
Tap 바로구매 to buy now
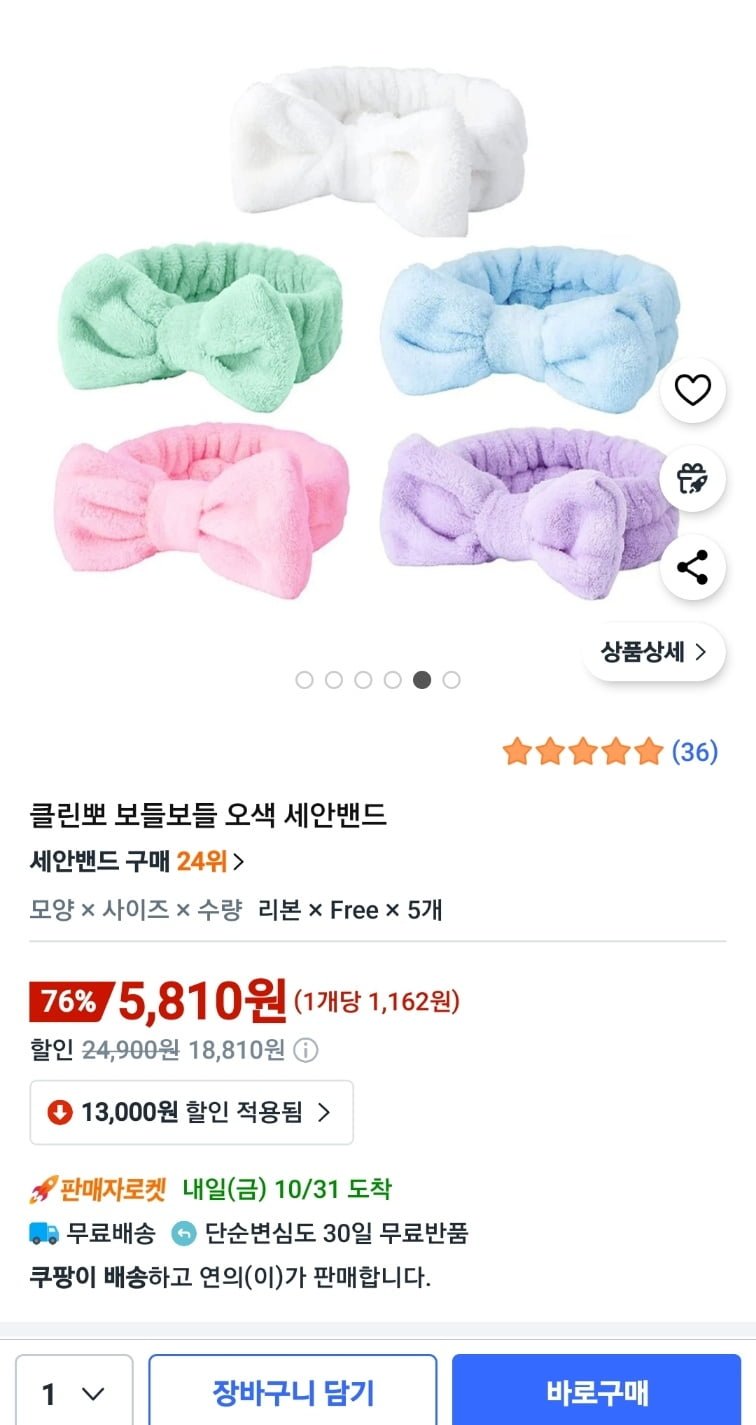tap(596, 1392)
